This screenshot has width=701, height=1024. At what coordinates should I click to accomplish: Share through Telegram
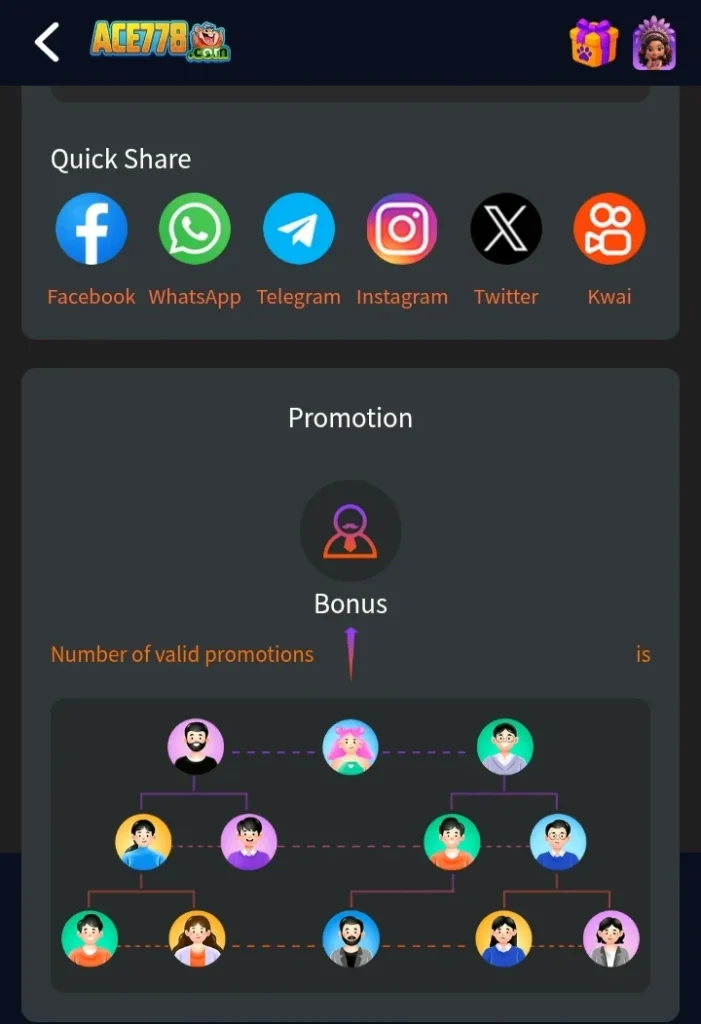[x=298, y=229]
